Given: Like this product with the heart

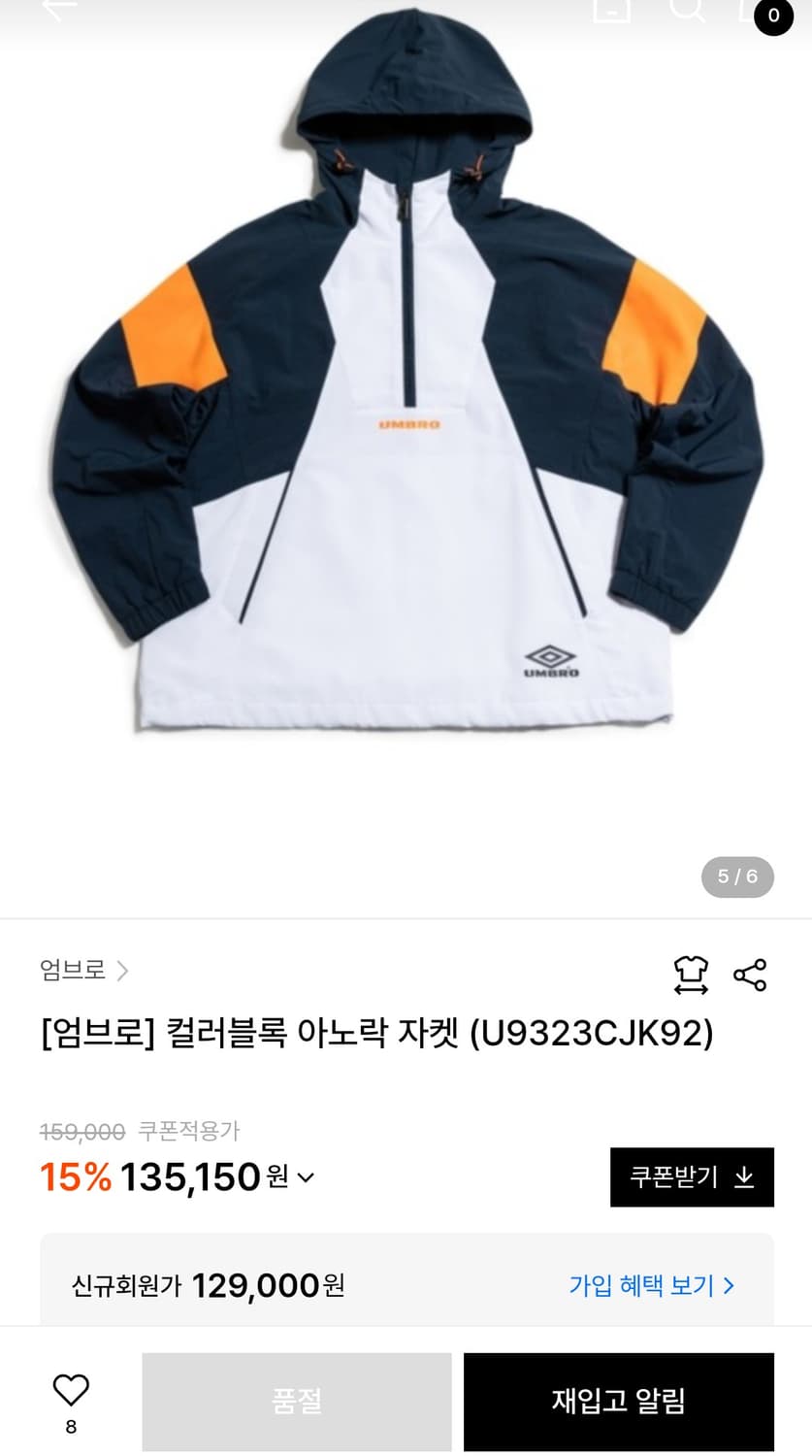Looking at the screenshot, I should (x=71, y=1391).
